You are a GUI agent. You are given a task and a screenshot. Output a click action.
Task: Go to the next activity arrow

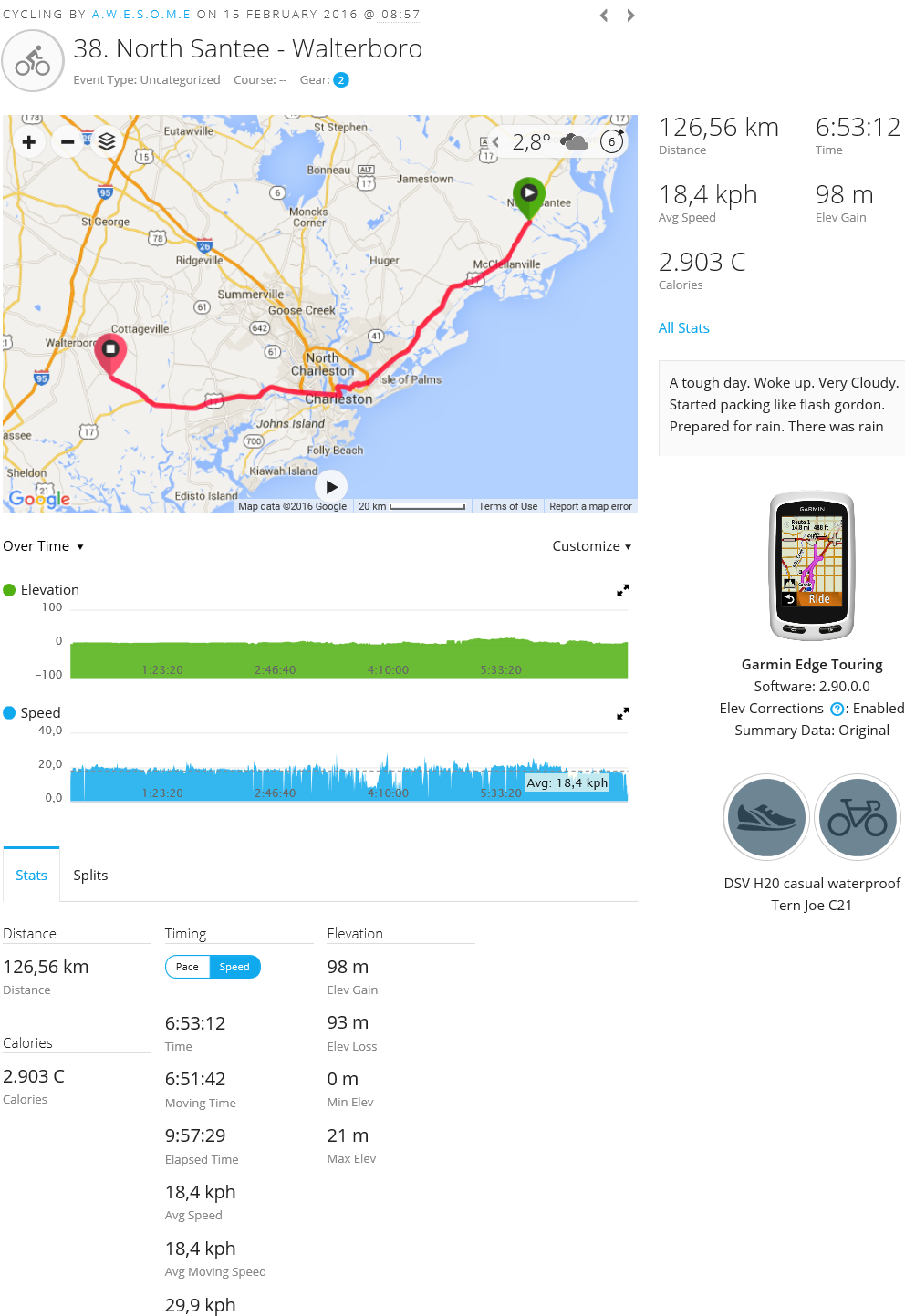tap(630, 16)
